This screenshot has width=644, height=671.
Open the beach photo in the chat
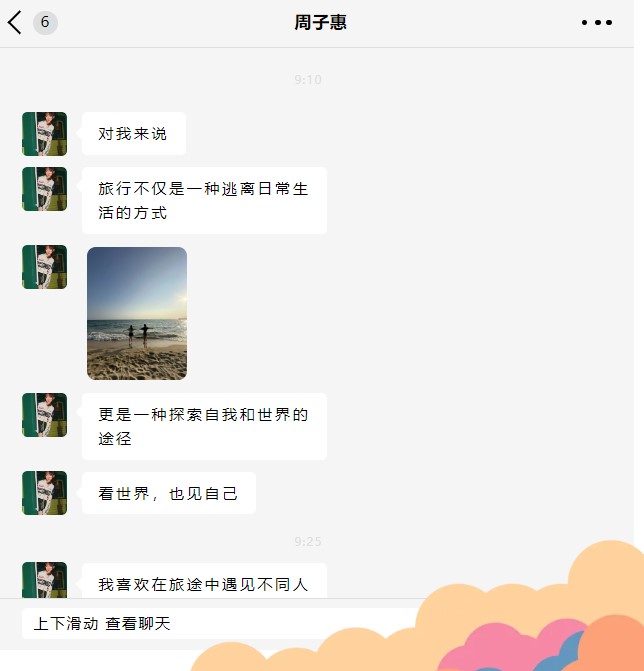[x=137, y=313]
